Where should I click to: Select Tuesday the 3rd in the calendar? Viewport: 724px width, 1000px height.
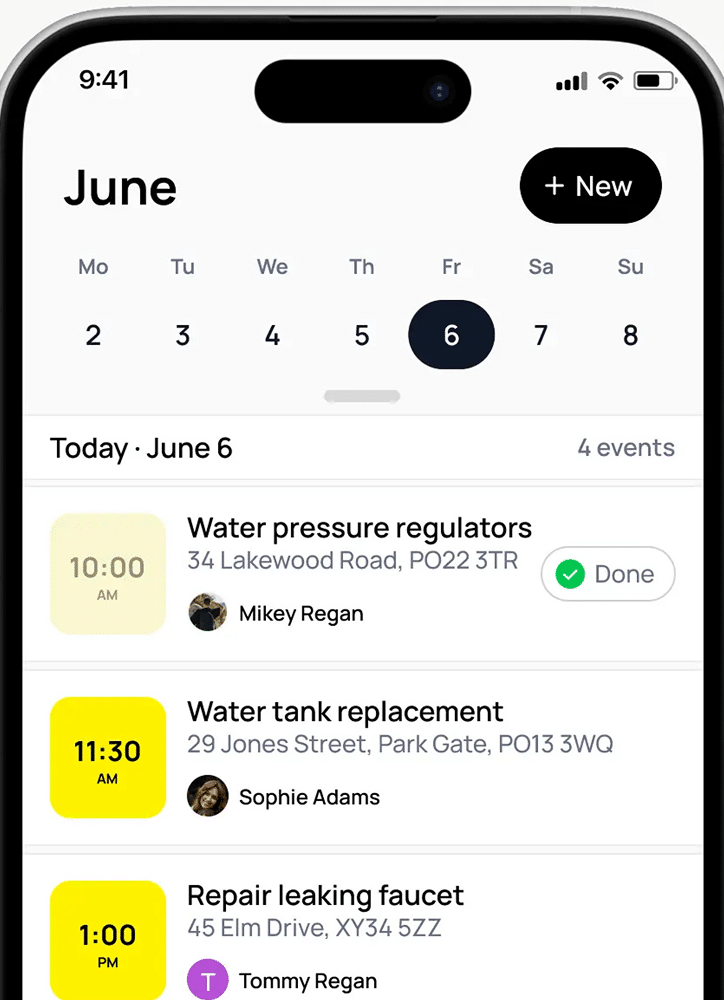pos(182,335)
